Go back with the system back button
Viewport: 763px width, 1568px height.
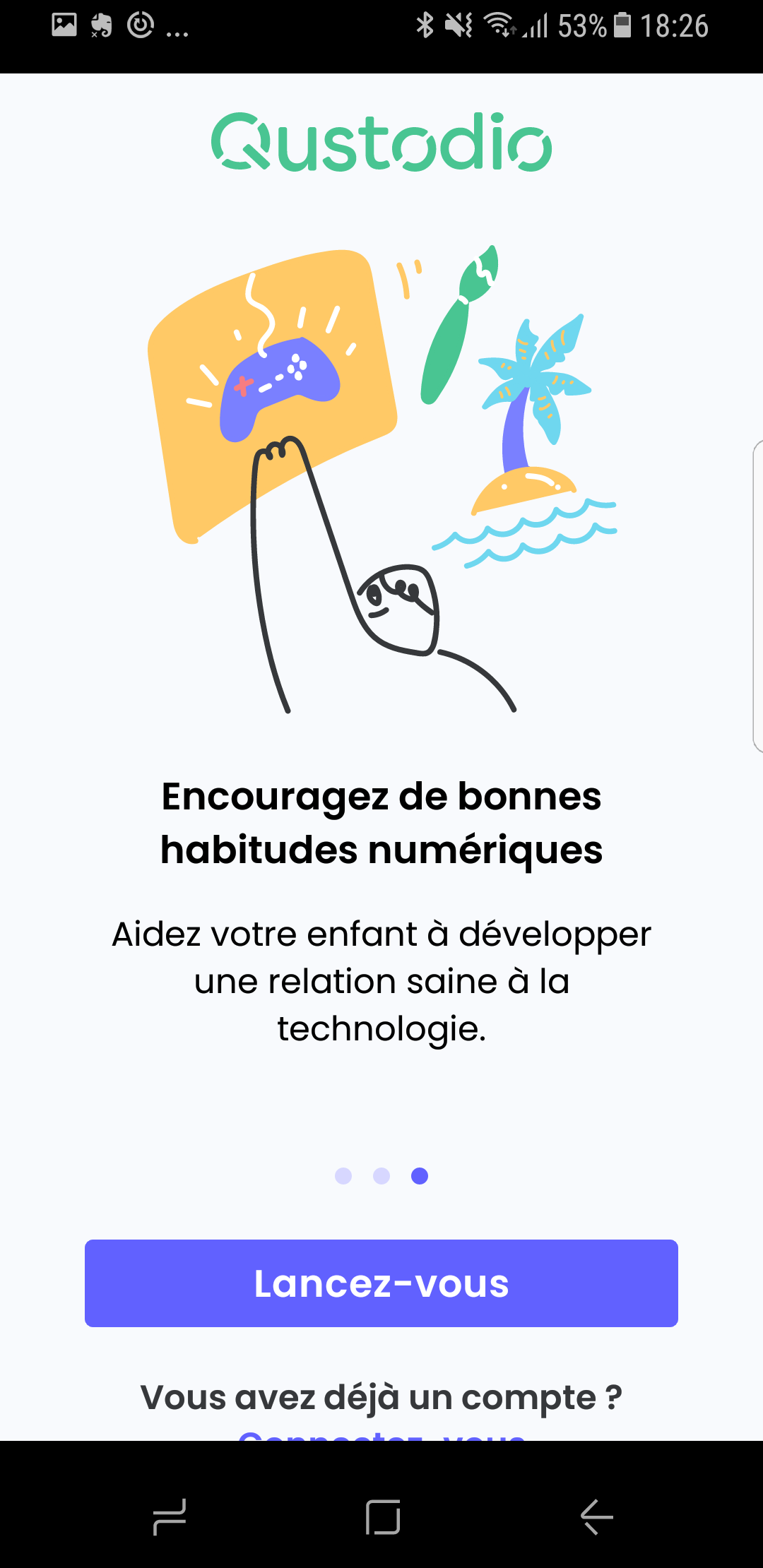point(596,1517)
